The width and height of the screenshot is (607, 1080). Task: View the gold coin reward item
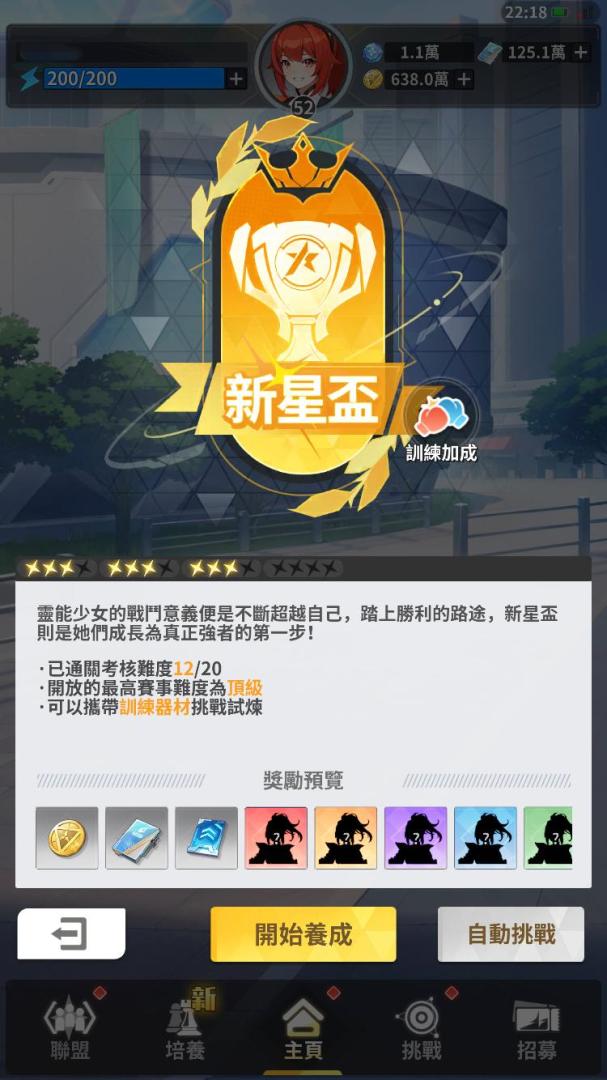(67, 838)
